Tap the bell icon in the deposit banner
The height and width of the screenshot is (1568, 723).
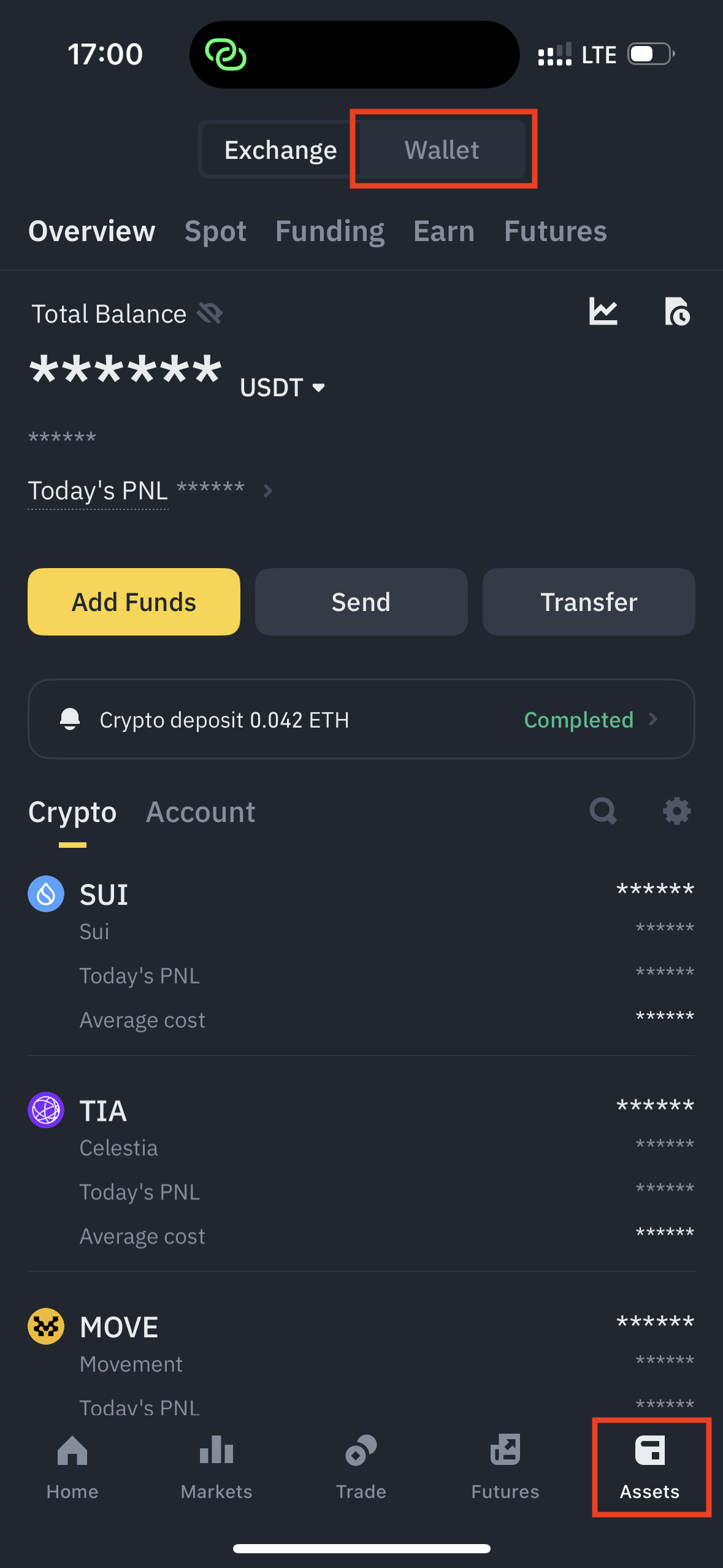(71, 719)
